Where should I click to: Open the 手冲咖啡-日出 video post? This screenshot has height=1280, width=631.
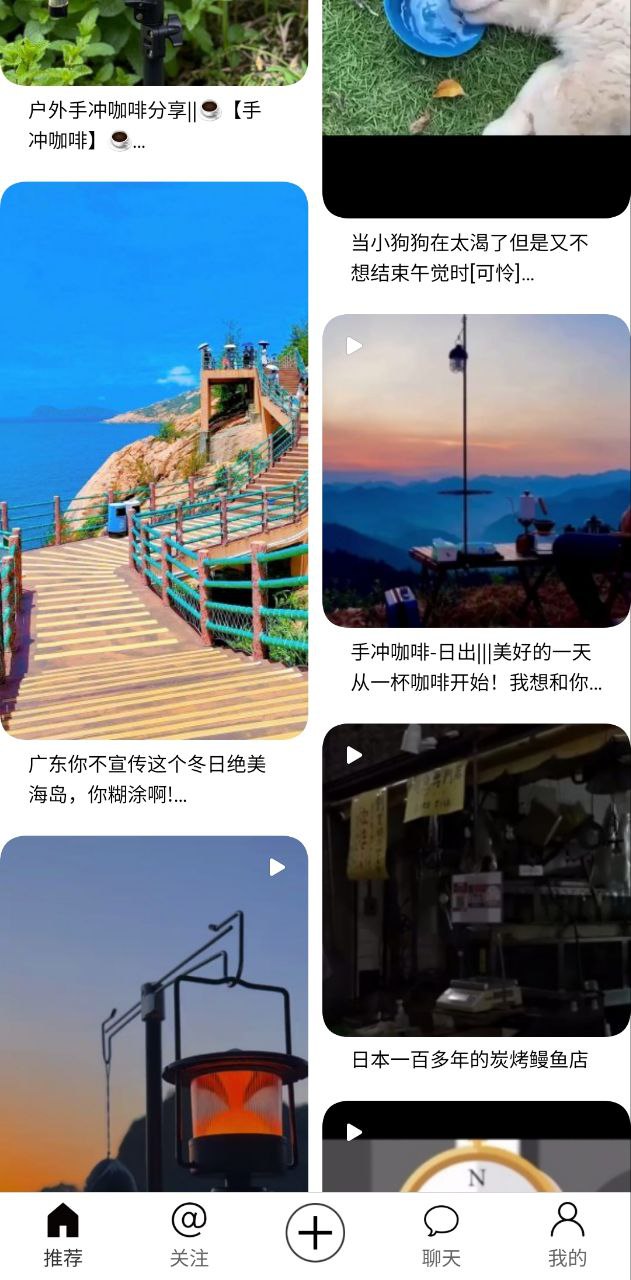[x=476, y=470]
